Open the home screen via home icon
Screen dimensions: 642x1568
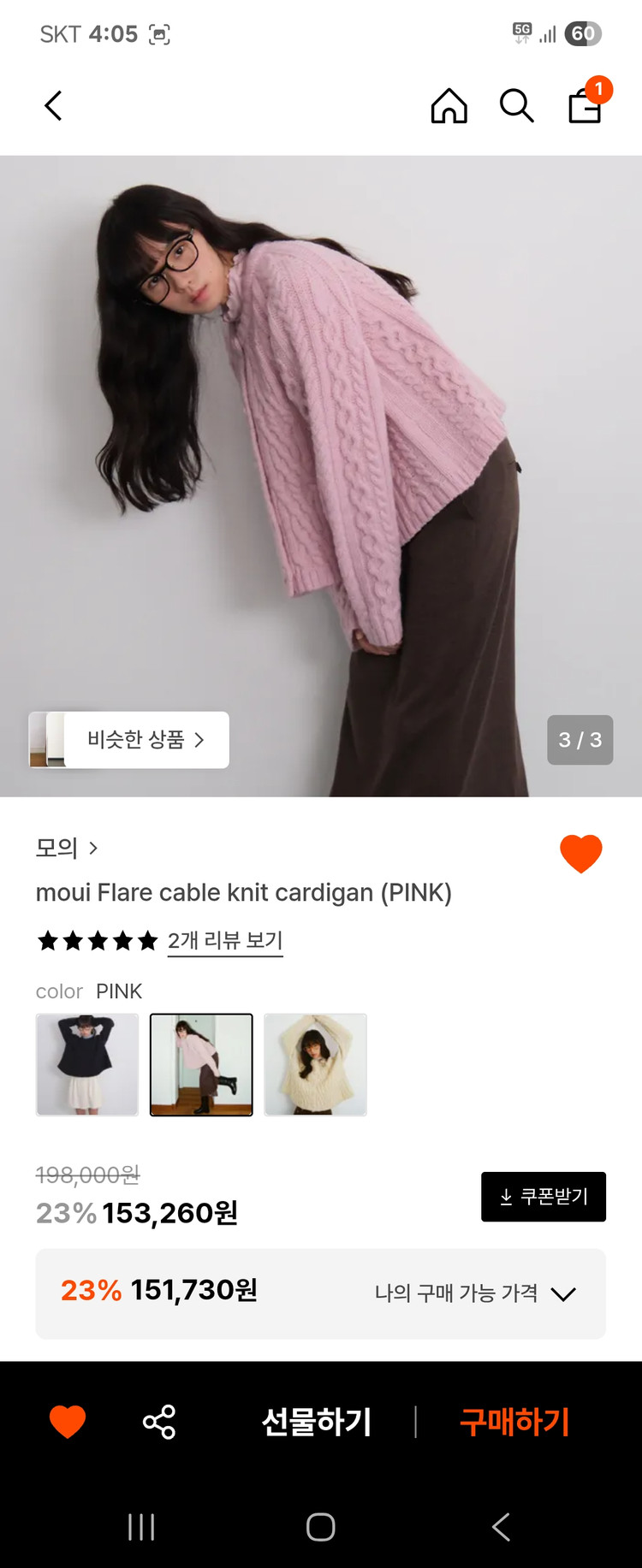coord(449,106)
